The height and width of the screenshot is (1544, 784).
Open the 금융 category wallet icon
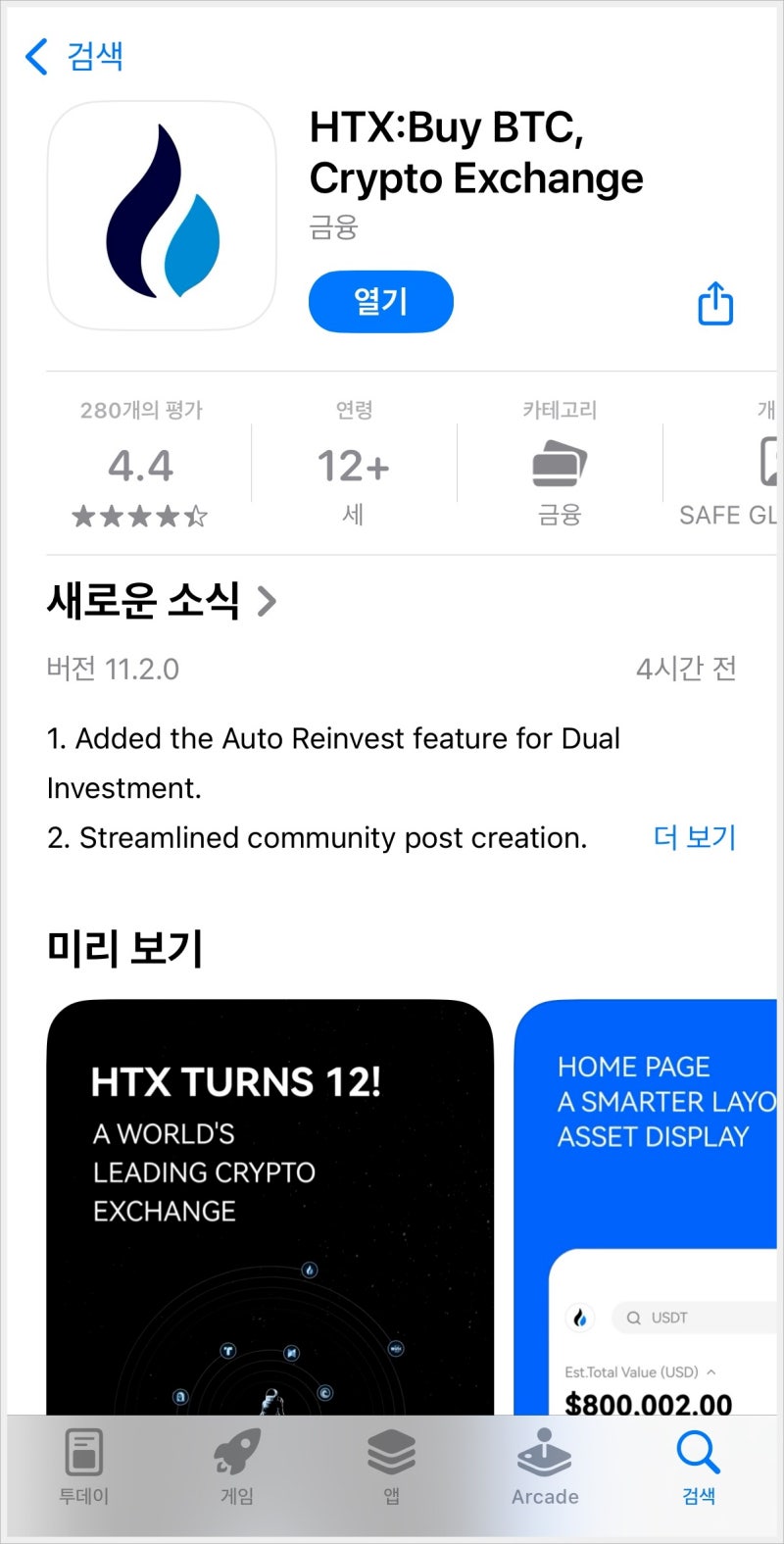[559, 463]
